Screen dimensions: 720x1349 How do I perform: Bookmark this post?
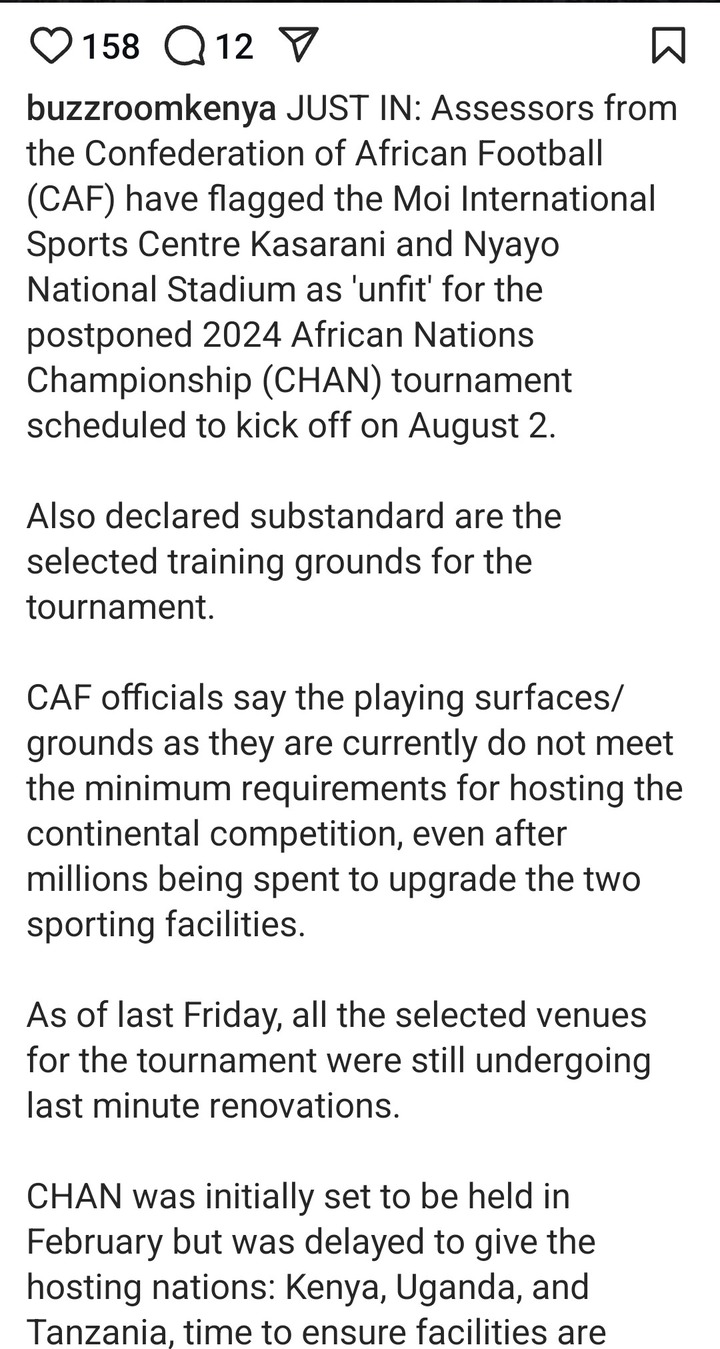pos(667,46)
